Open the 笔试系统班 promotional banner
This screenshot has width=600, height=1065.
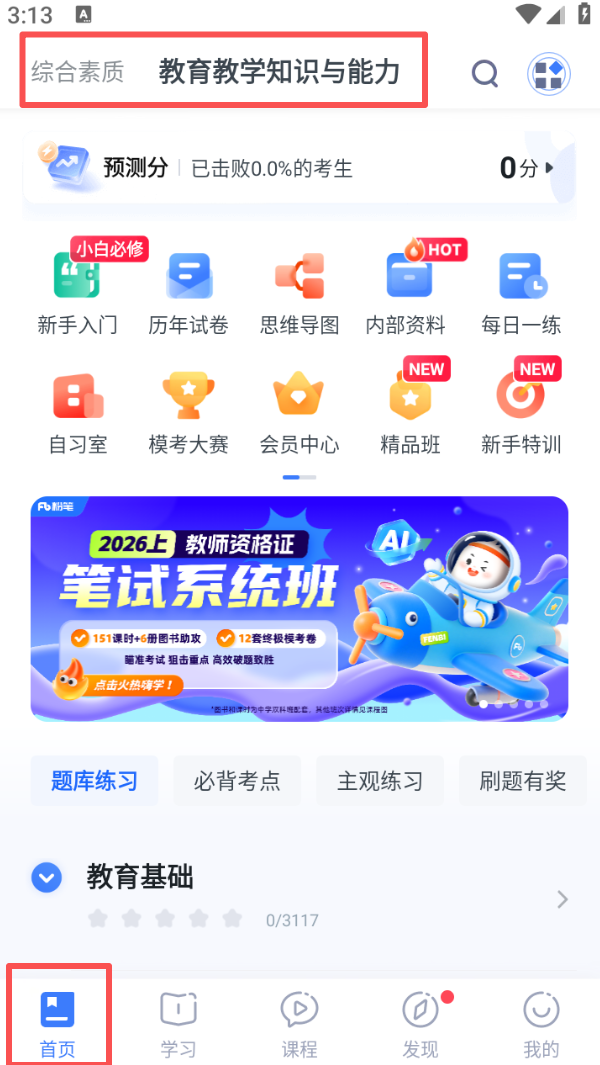coord(299,608)
